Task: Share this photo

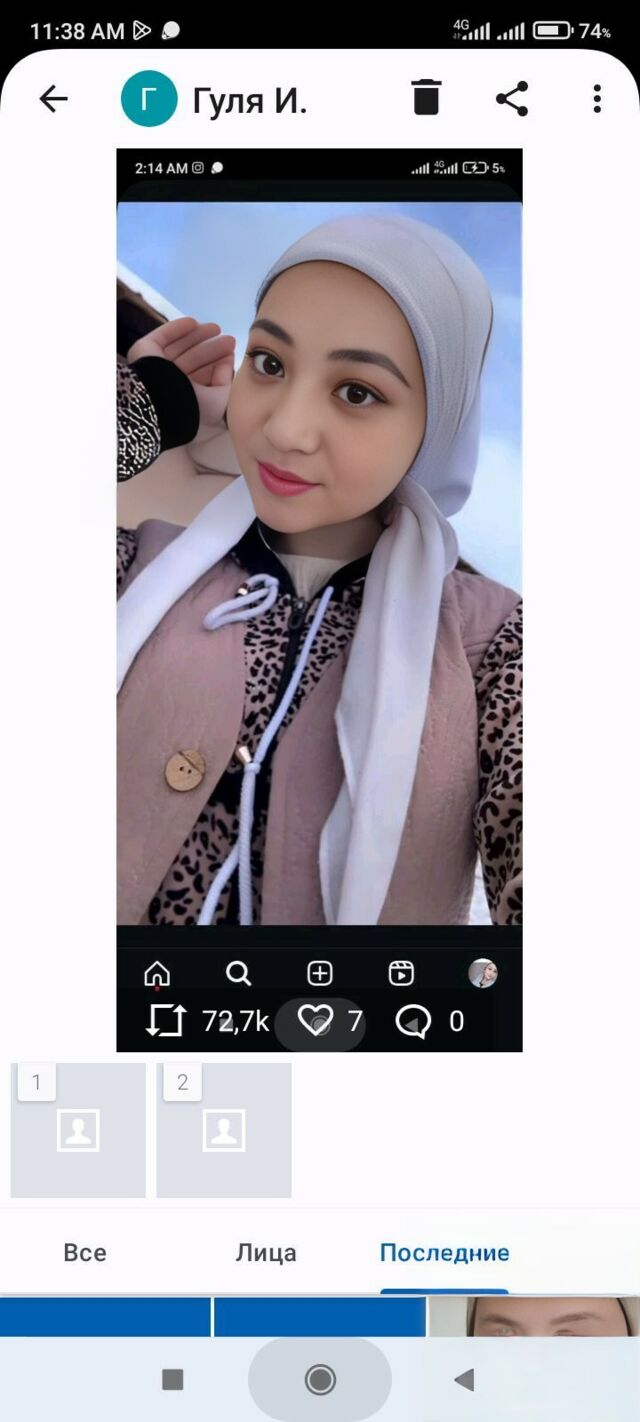Action: click(x=512, y=98)
